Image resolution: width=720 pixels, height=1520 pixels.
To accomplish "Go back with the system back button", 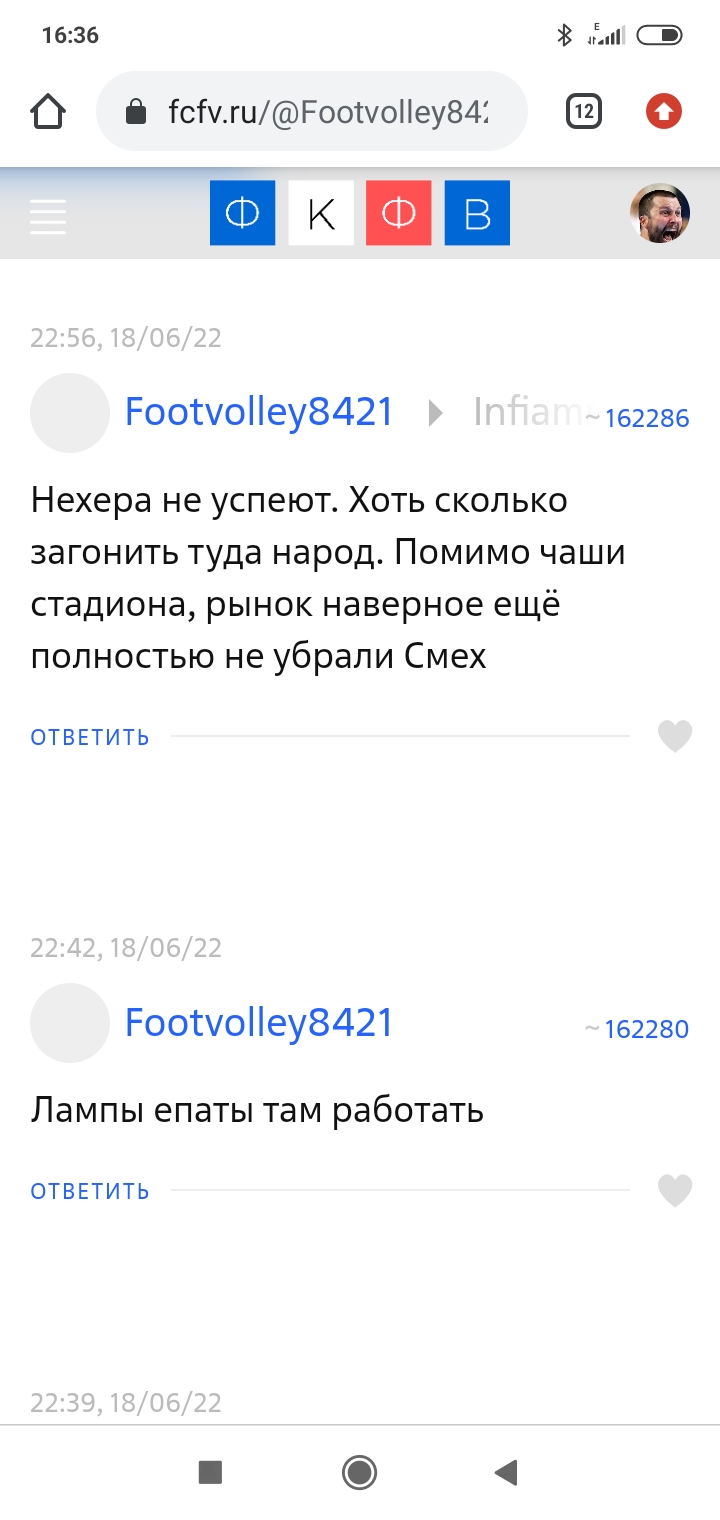I will tap(506, 1471).
